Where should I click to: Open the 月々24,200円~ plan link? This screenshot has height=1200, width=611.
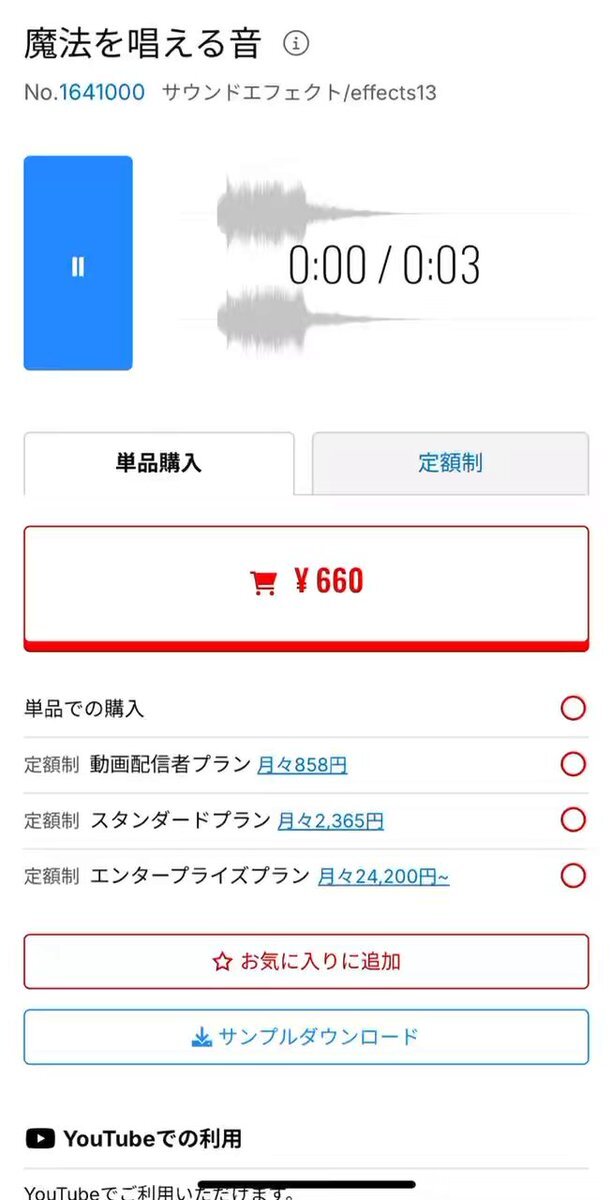coord(383,878)
